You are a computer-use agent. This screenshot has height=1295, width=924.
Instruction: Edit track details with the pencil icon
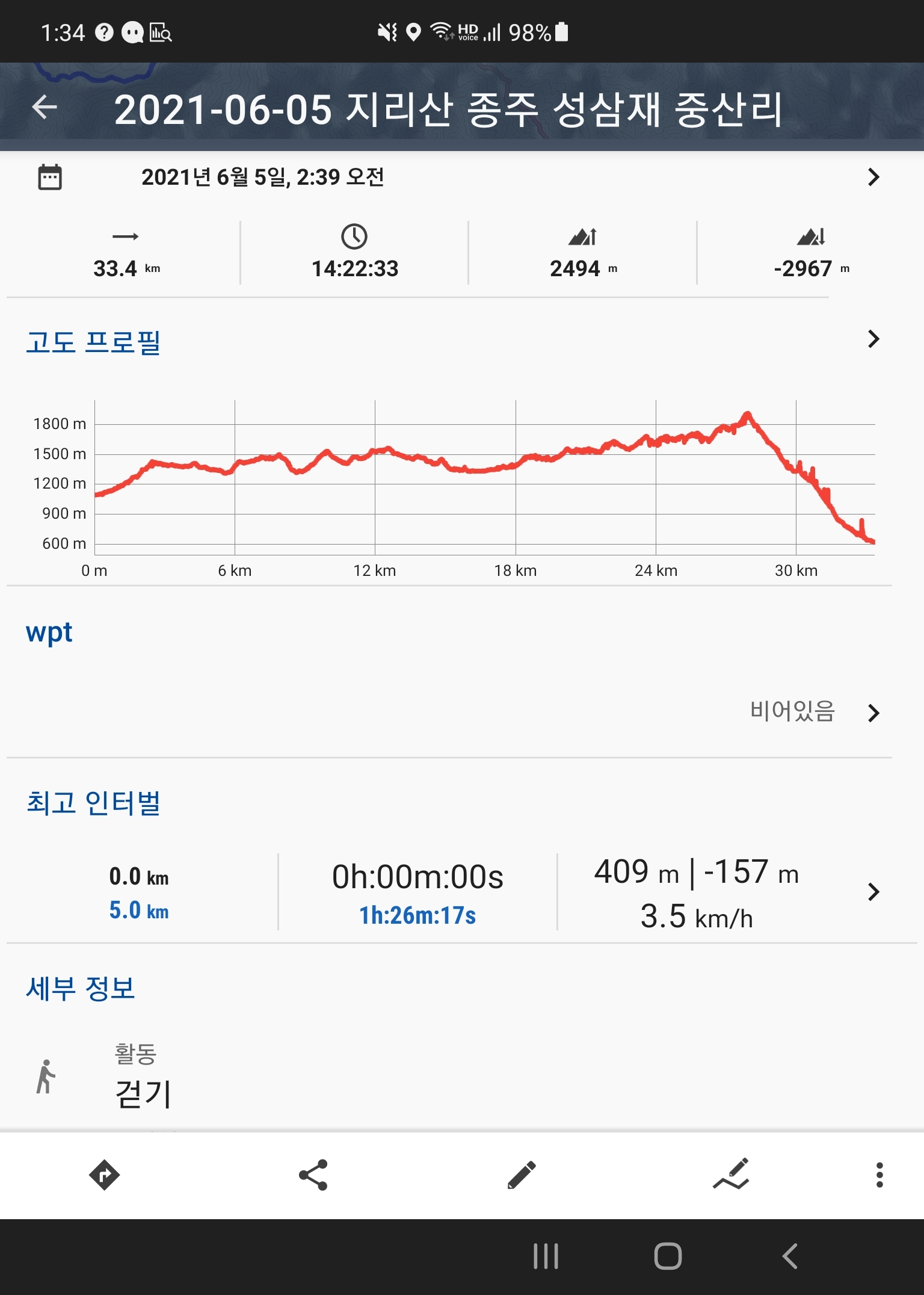(522, 1175)
